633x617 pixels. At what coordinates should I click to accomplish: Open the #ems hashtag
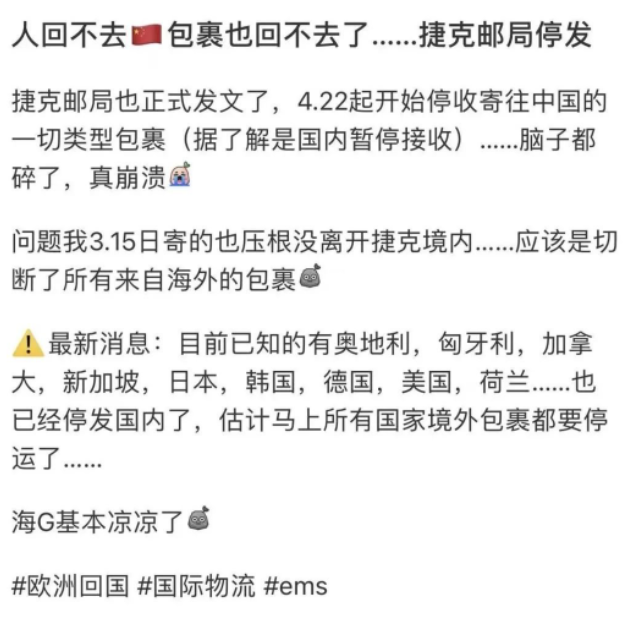pyautogui.click(x=295, y=585)
